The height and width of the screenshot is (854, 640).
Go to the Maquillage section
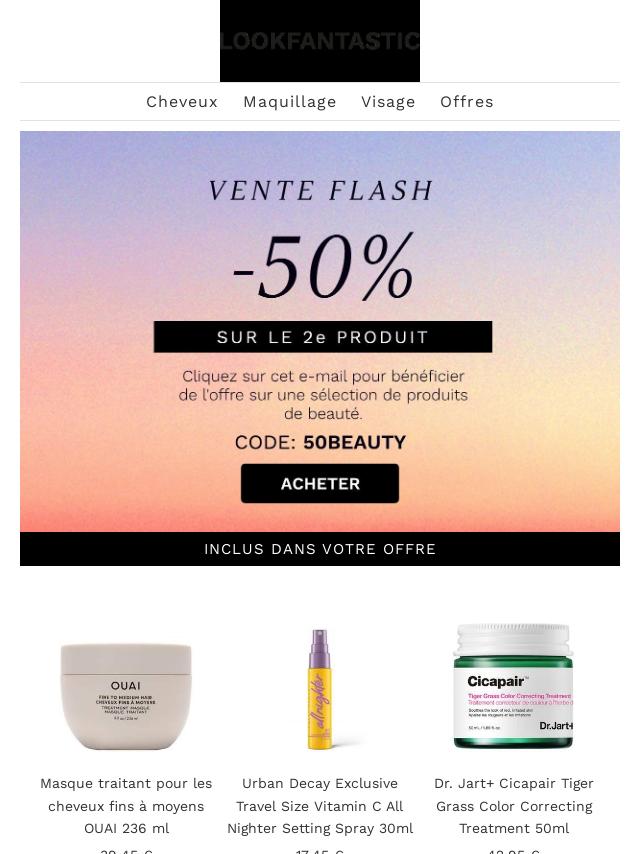pos(290,102)
